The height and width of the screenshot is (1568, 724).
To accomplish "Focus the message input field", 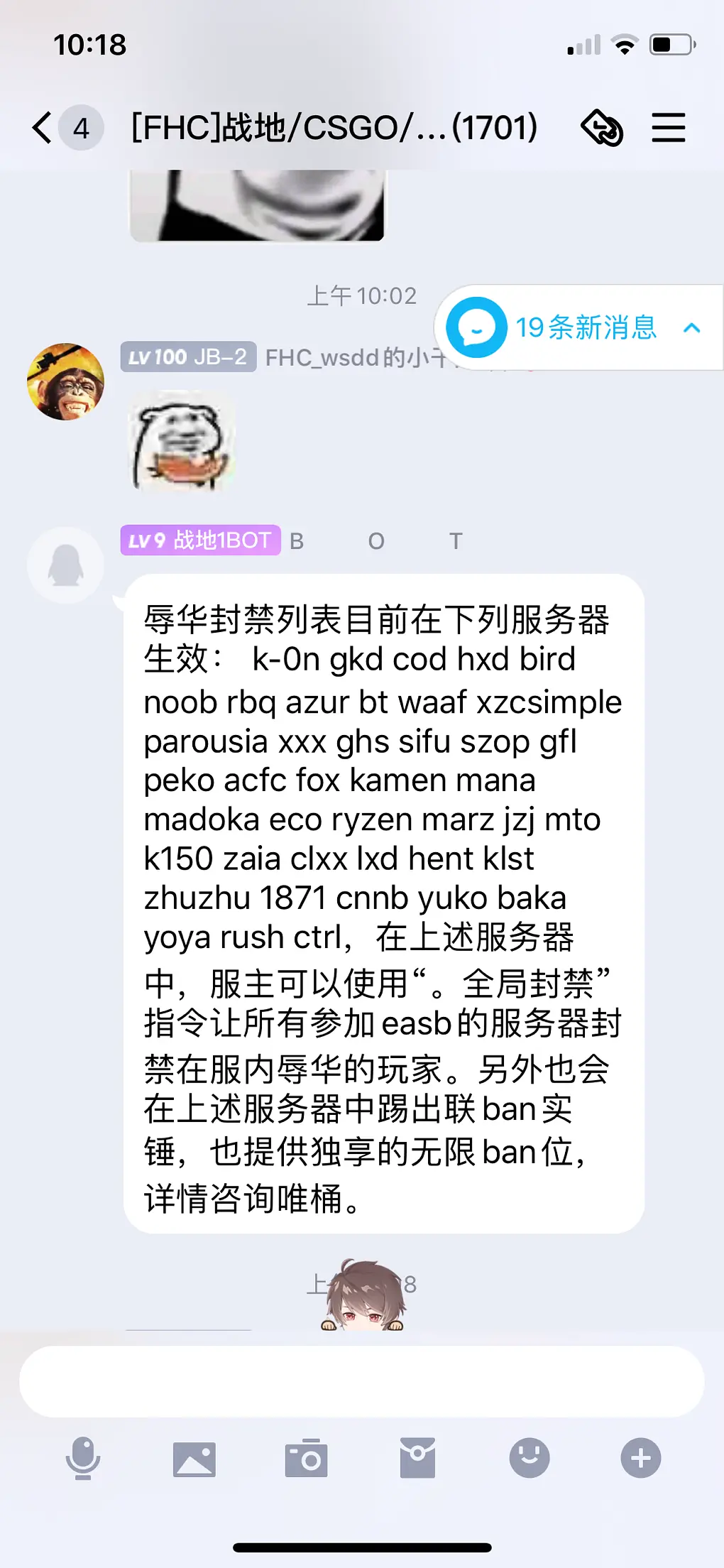I will 362,1381.
